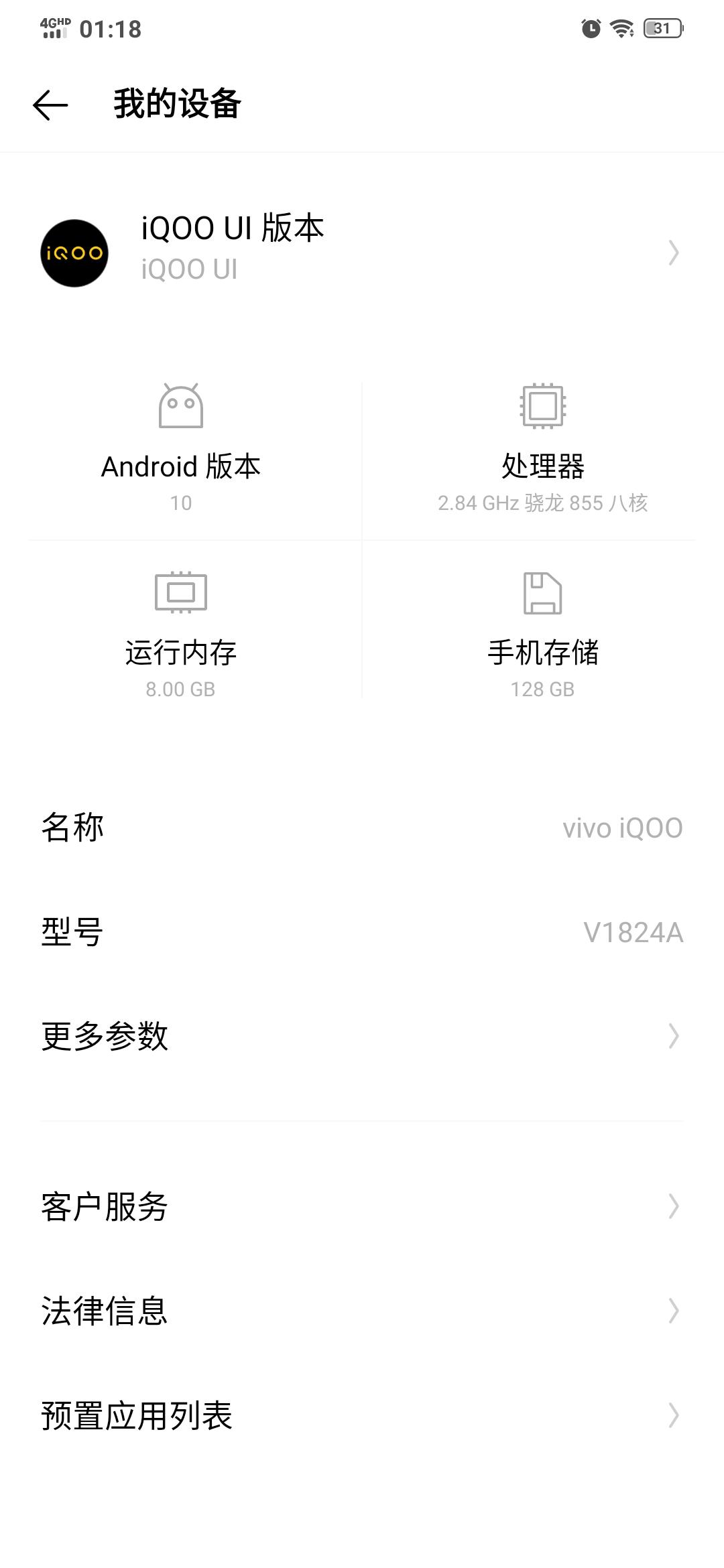Open 客户服务 row

[362, 1207]
